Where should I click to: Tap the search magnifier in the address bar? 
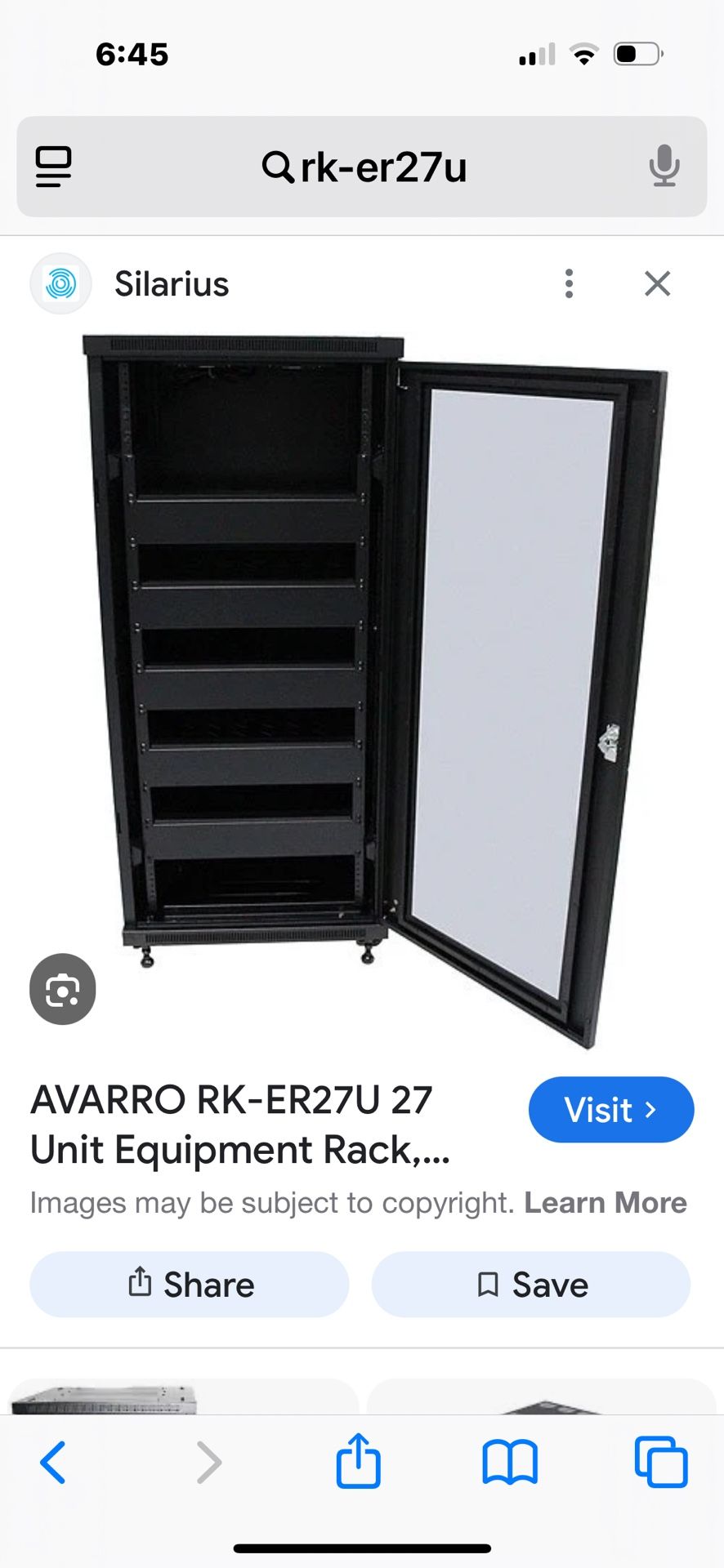[279, 167]
